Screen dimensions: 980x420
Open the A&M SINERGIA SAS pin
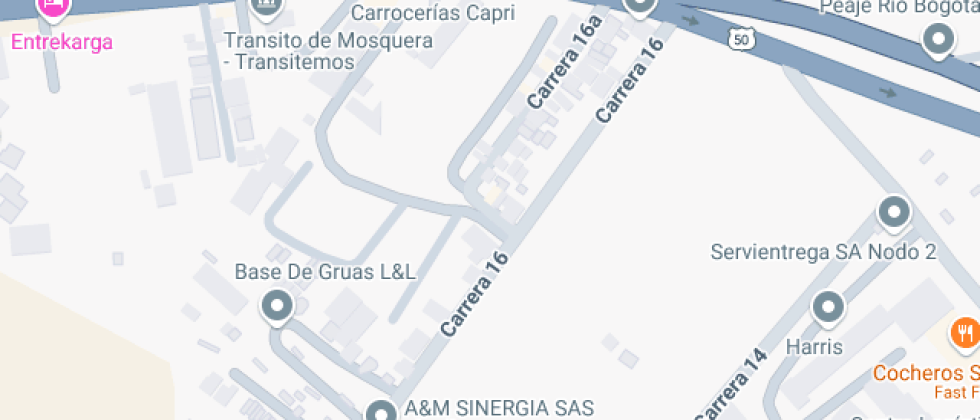coord(380,410)
